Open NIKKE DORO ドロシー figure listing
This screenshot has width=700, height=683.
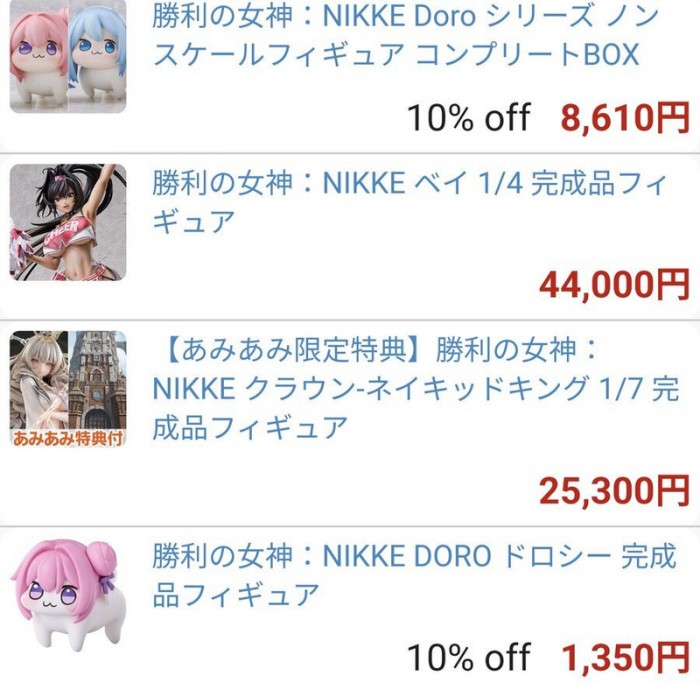coord(415,574)
